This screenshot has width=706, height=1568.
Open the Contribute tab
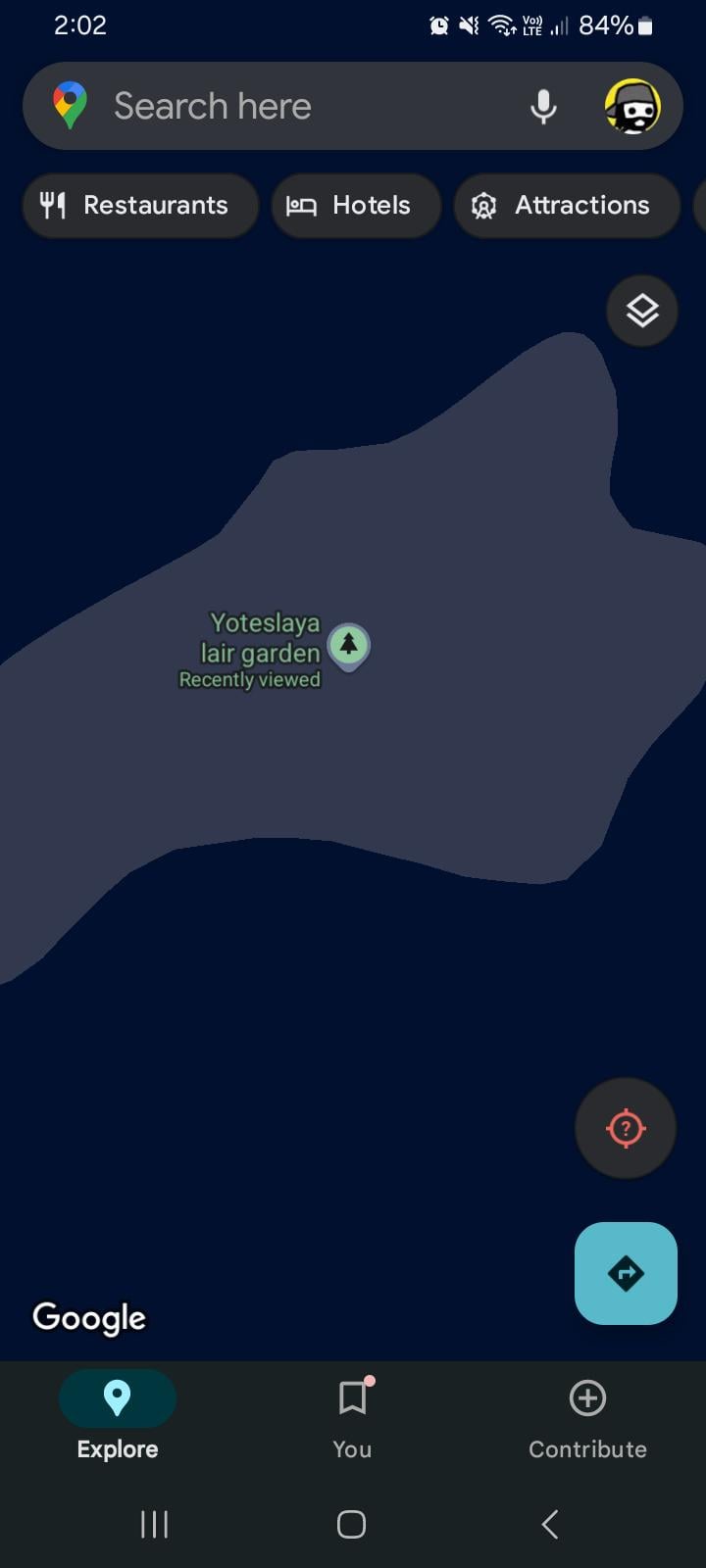click(x=587, y=1414)
